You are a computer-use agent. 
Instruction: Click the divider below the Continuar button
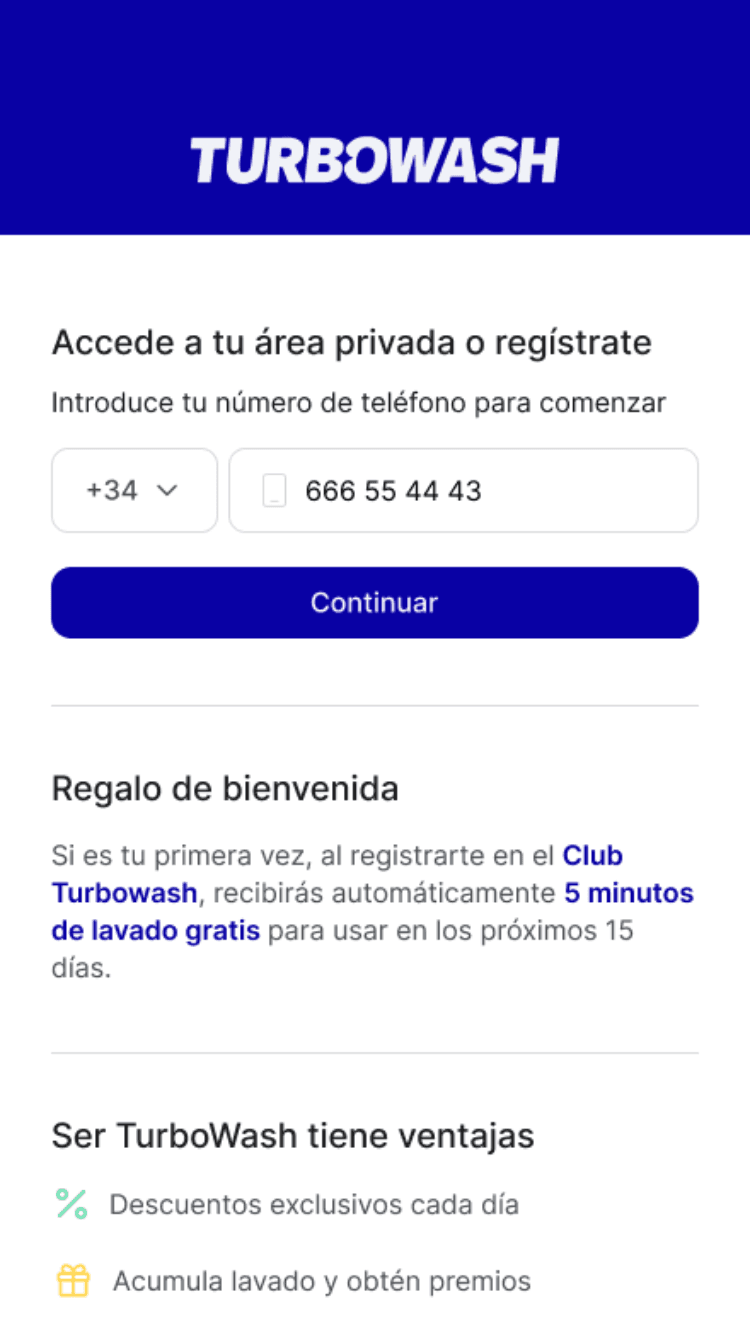coord(375,704)
